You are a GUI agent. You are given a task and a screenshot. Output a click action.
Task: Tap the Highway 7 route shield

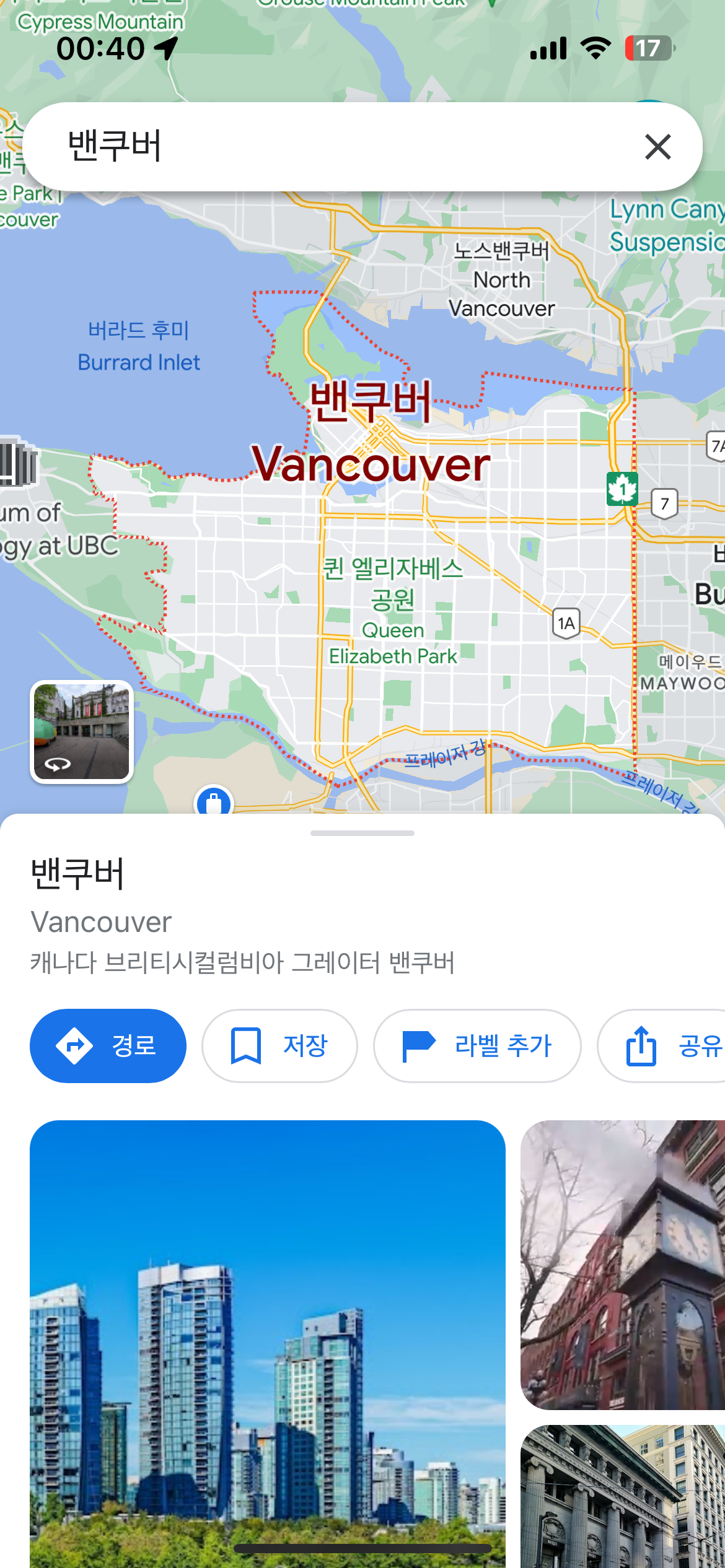(666, 503)
